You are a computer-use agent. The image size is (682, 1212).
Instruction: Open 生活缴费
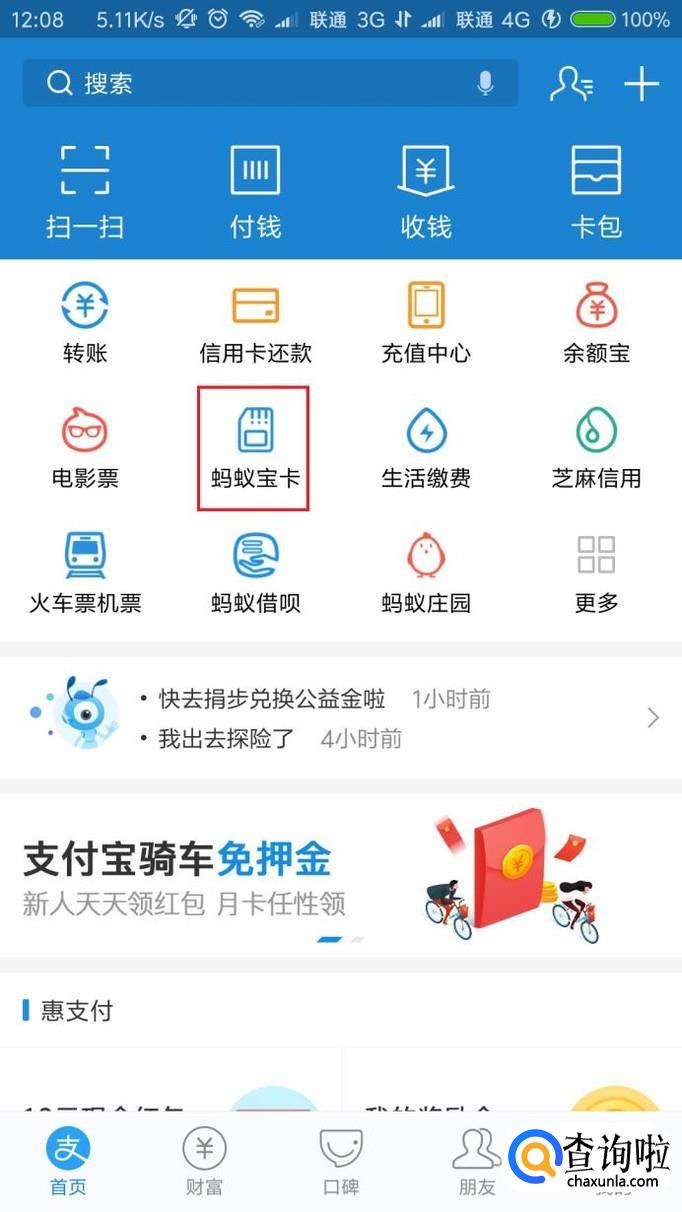pyautogui.click(x=426, y=448)
